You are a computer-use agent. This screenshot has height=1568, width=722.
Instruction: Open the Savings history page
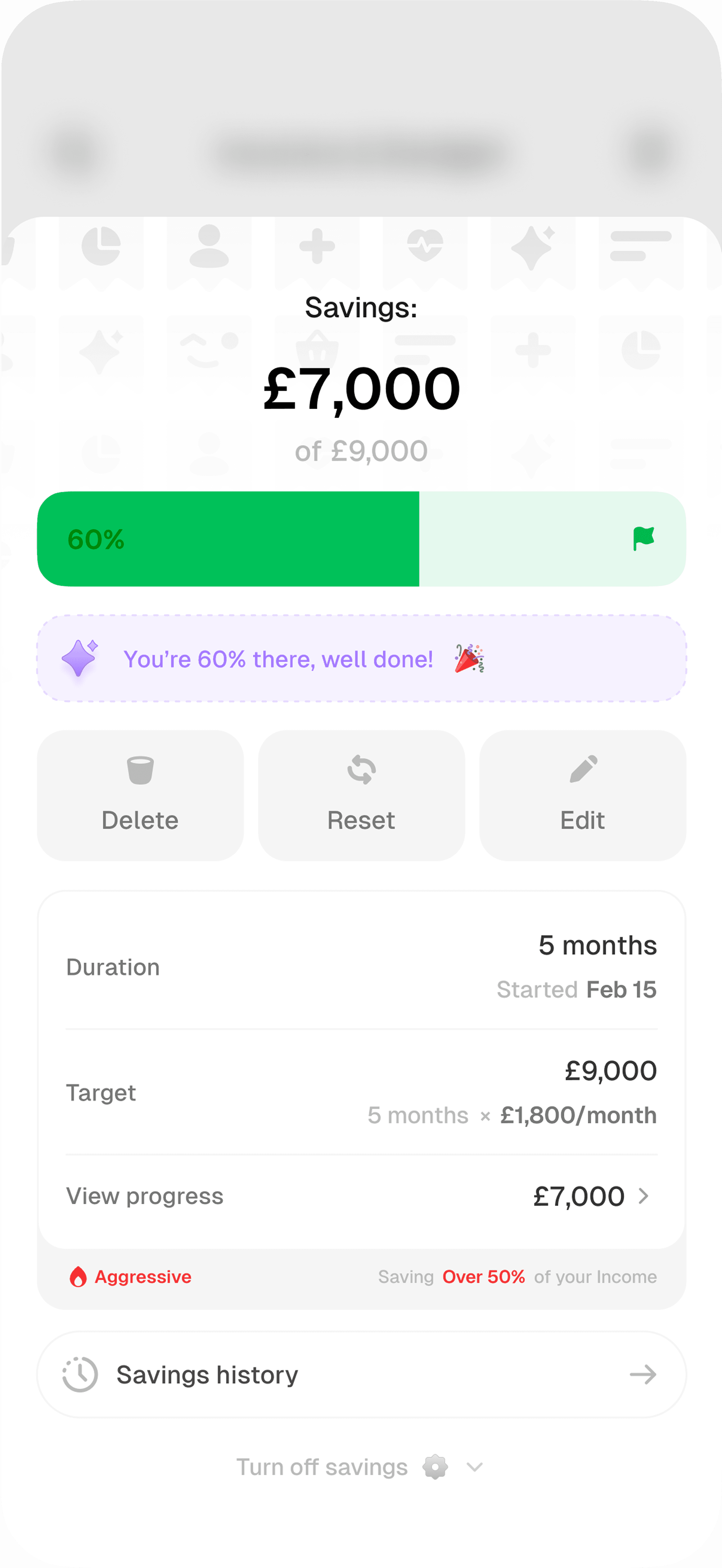coord(361,1374)
